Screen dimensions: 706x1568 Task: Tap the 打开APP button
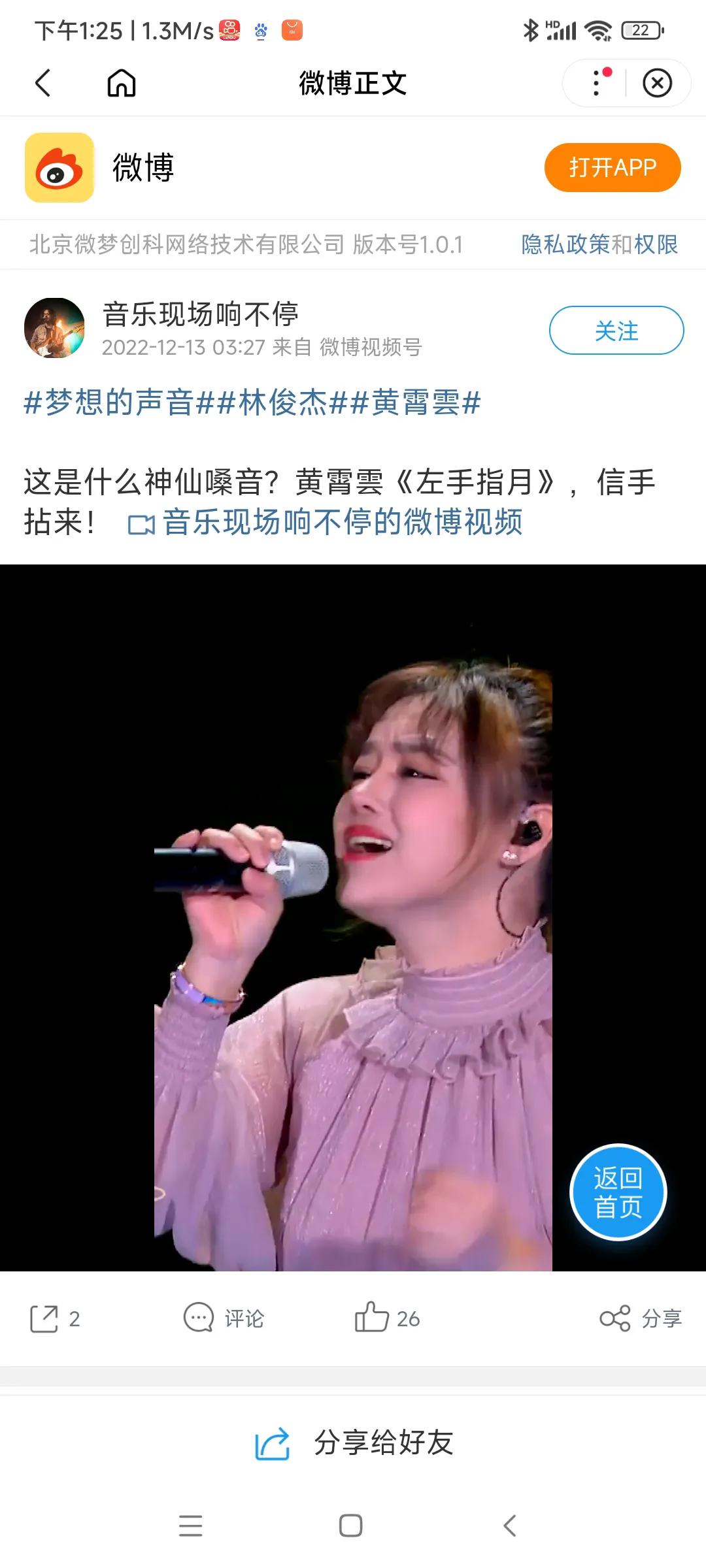[x=613, y=167]
